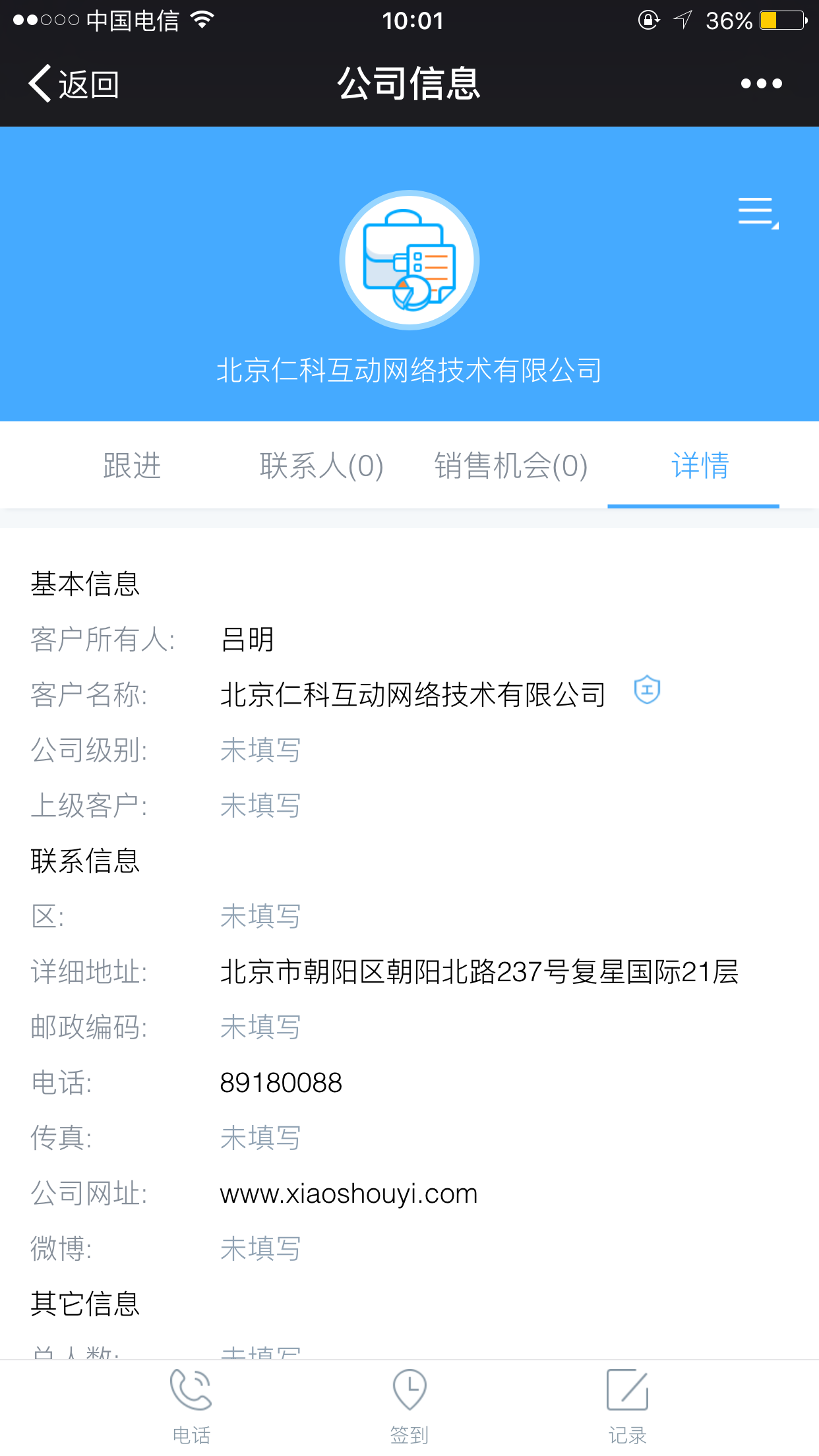Tap the 签到 check-in button in the bottom bar
The height and width of the screenshot is (1456, 819).
point(409,1405)
